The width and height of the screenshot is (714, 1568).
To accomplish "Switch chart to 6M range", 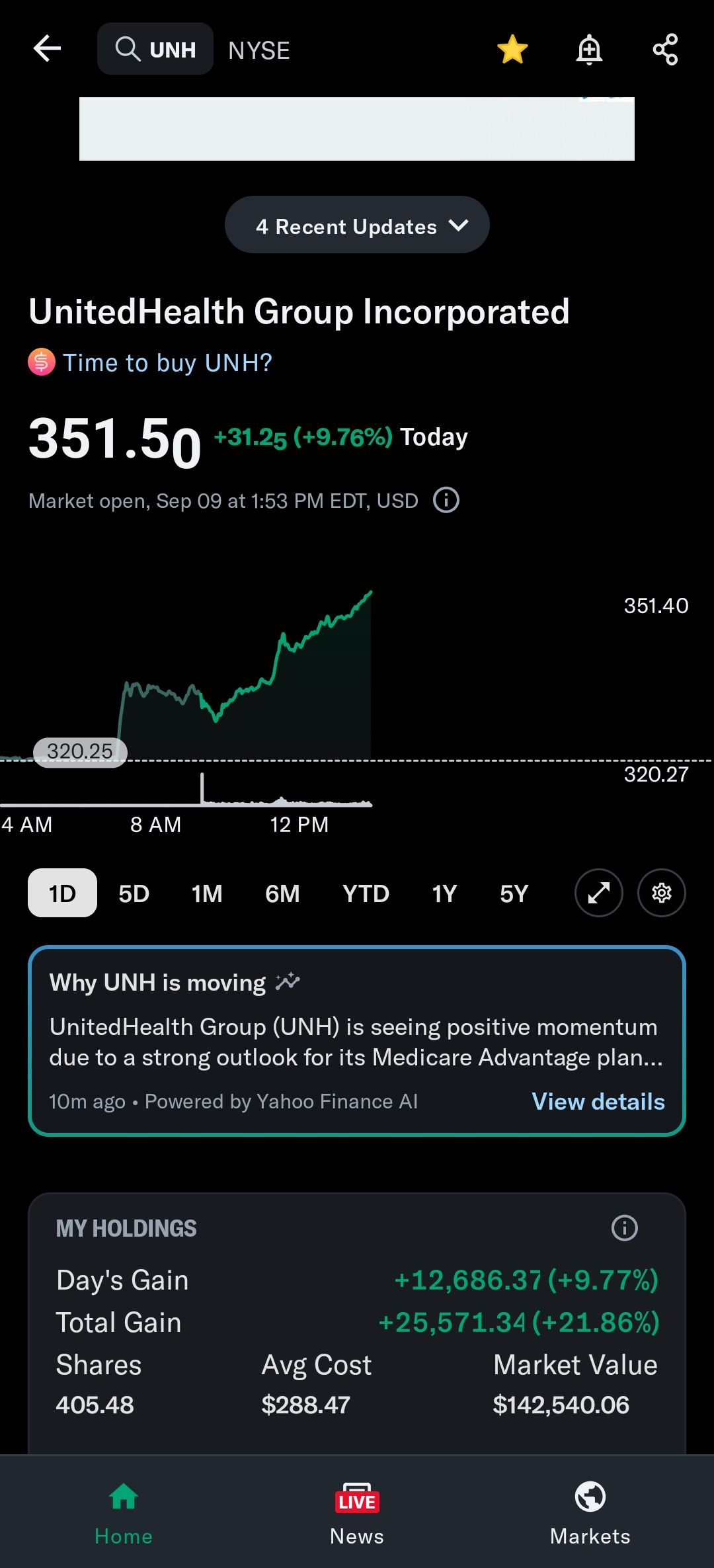I will point(282,893).
